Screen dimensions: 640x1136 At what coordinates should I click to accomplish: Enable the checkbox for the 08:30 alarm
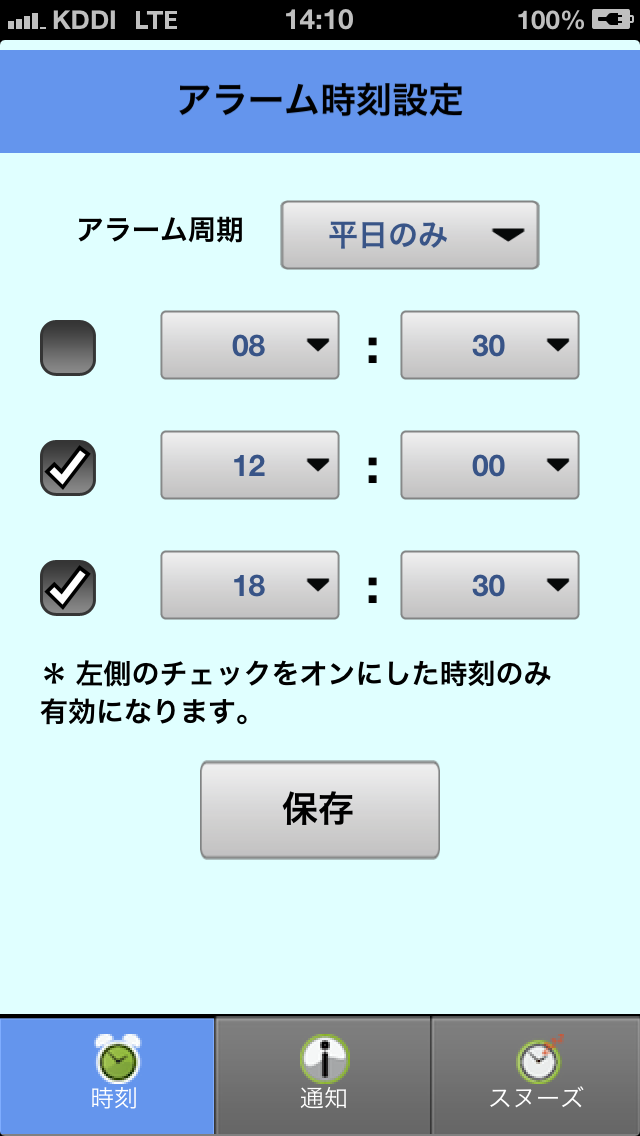[67, 348]
